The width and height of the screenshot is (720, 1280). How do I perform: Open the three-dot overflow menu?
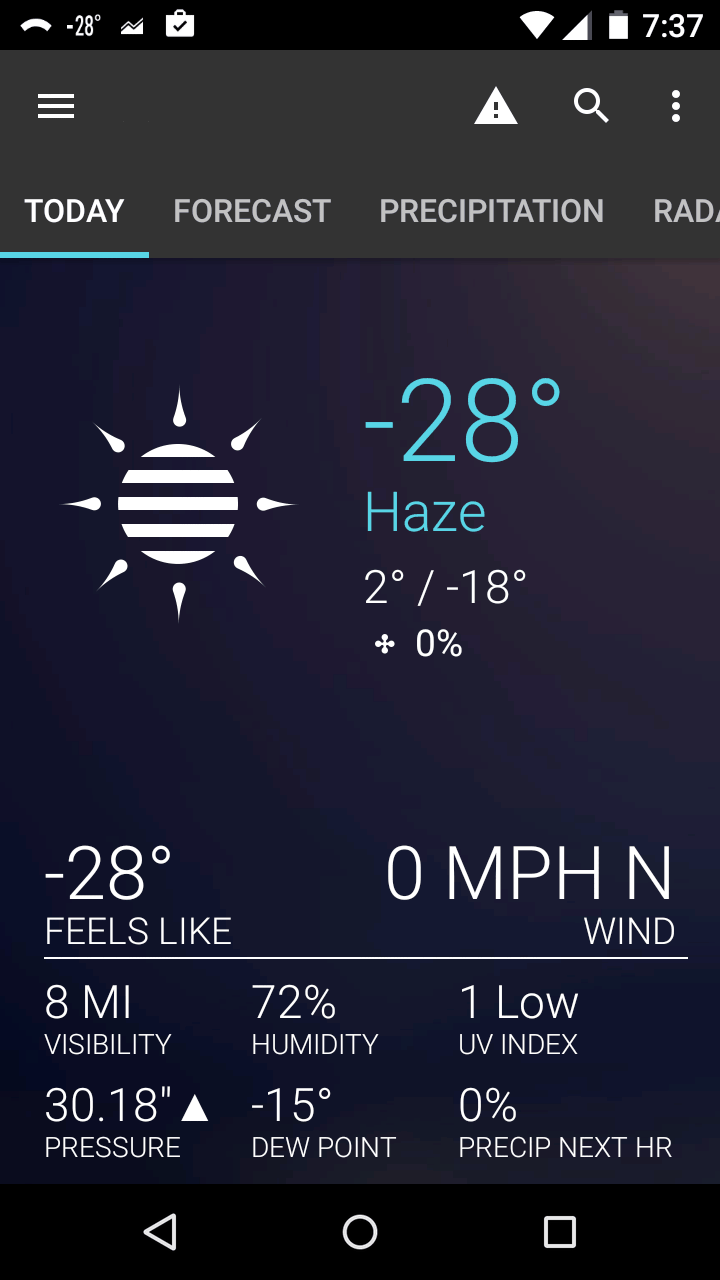pyautogui.click(x=676, y=106)
